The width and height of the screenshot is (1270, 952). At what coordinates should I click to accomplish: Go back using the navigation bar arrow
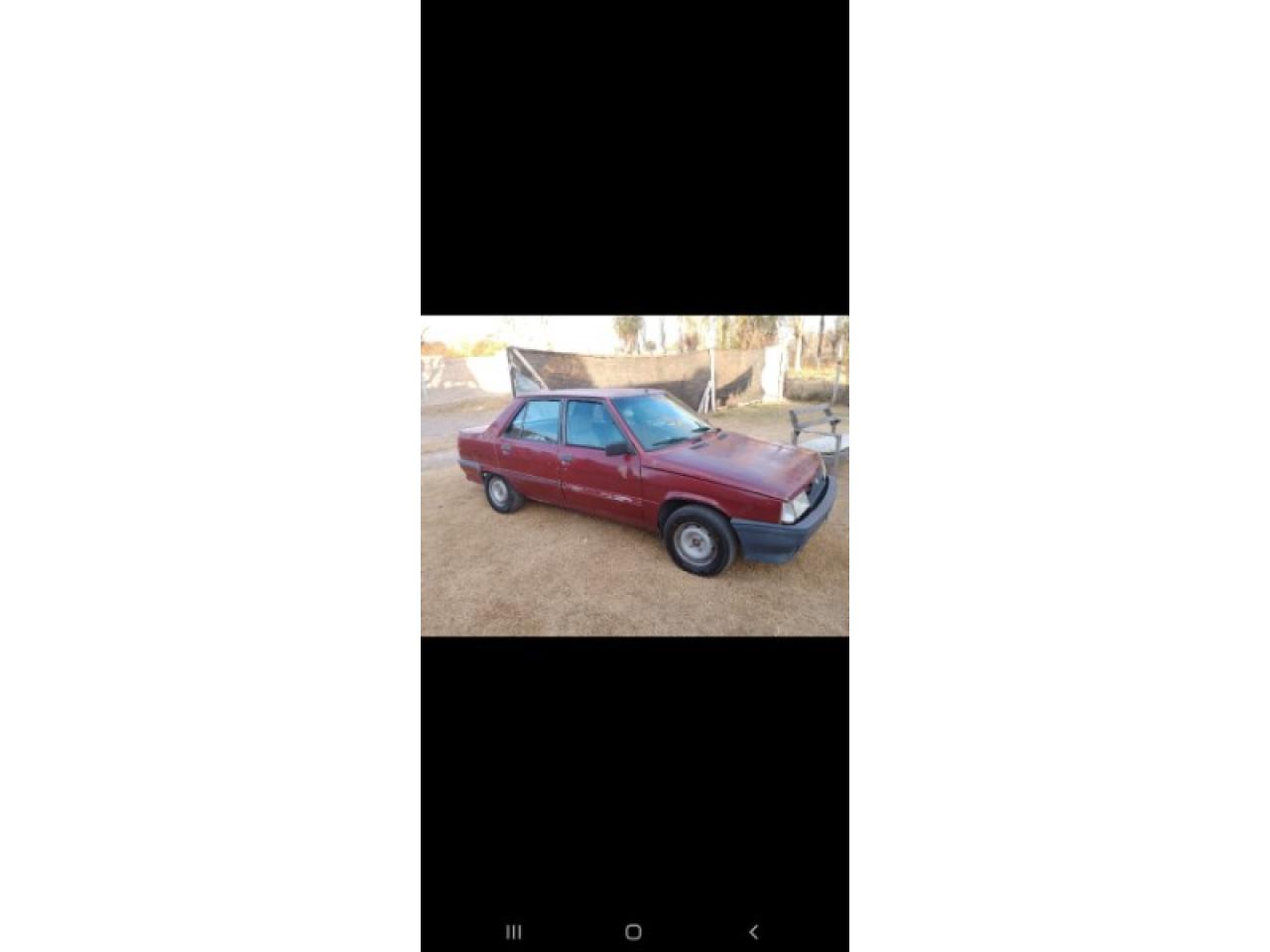pyautogui.click(x=754, y=931)
